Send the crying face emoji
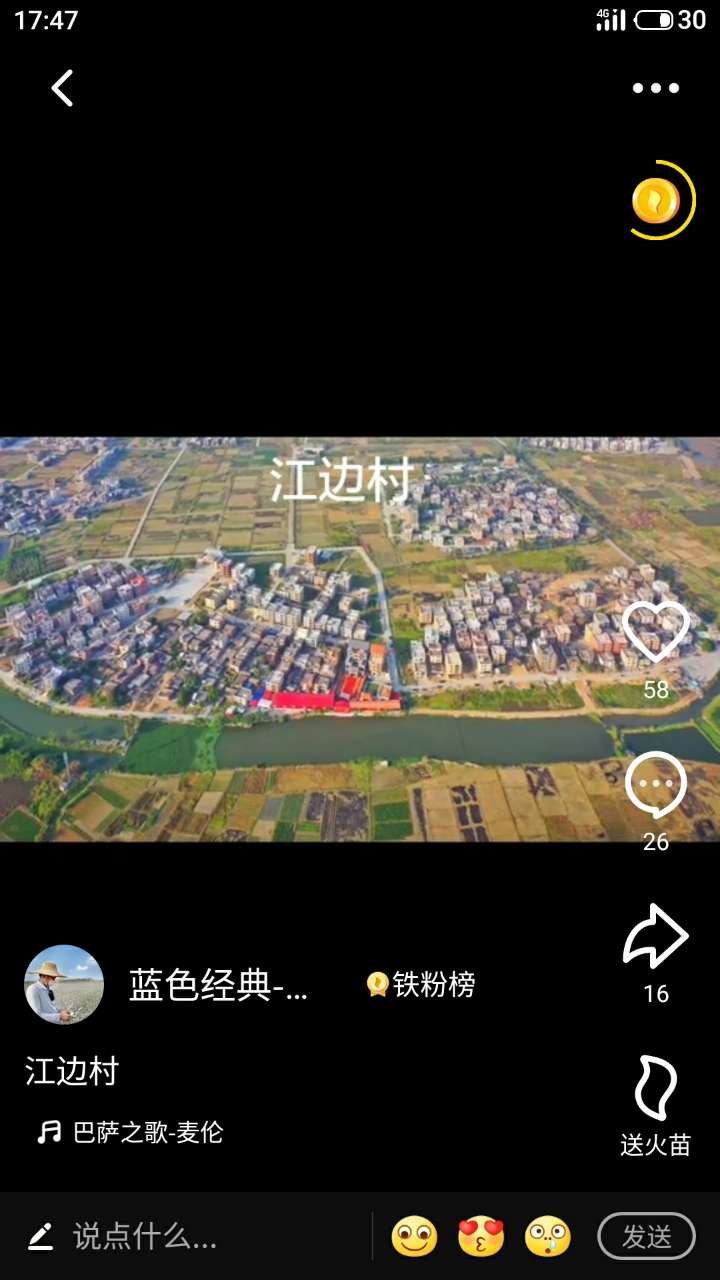Viewport: 720px width, 1280px height. [548, 1237]
